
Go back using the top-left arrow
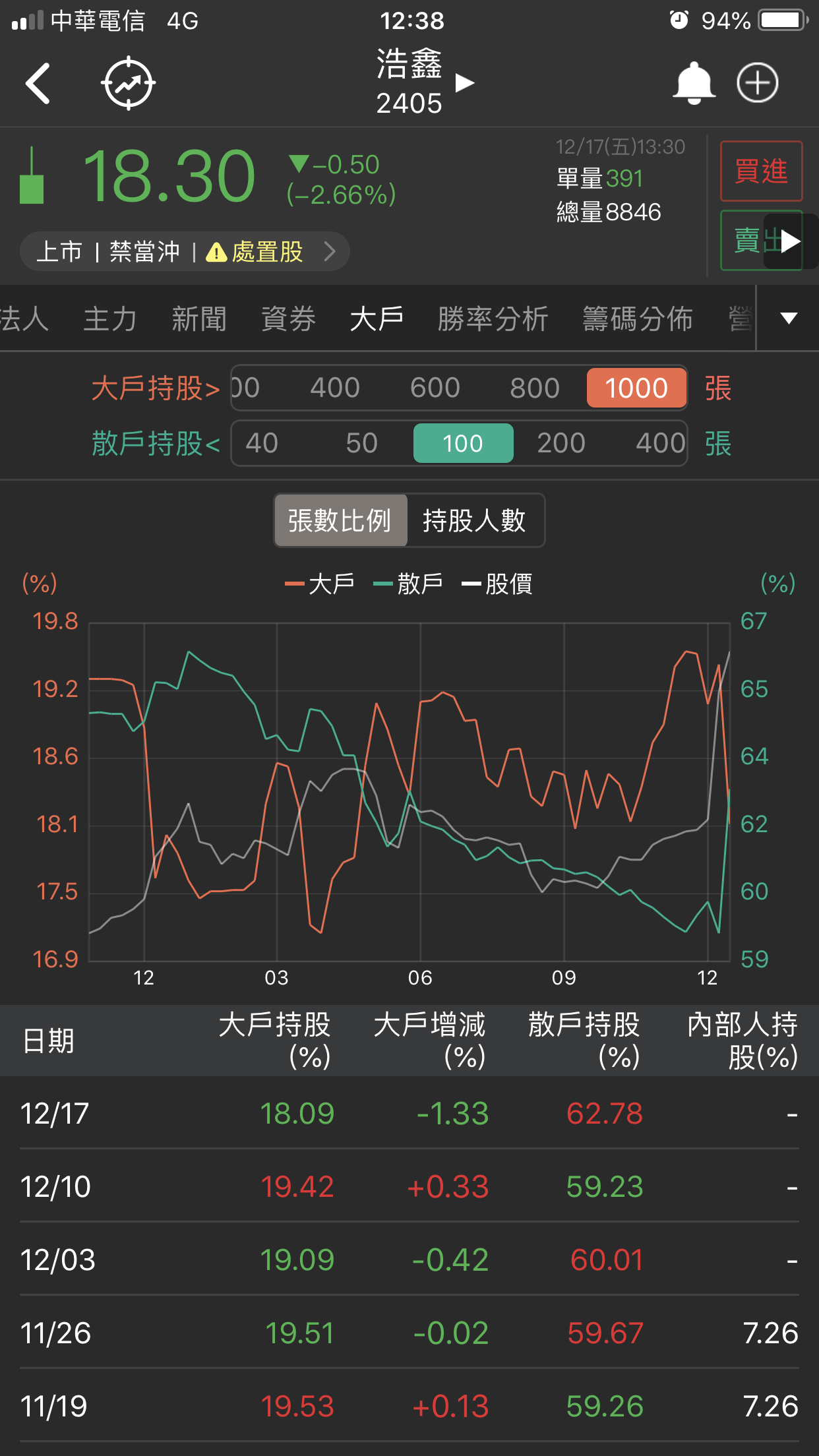coord(38,84)
